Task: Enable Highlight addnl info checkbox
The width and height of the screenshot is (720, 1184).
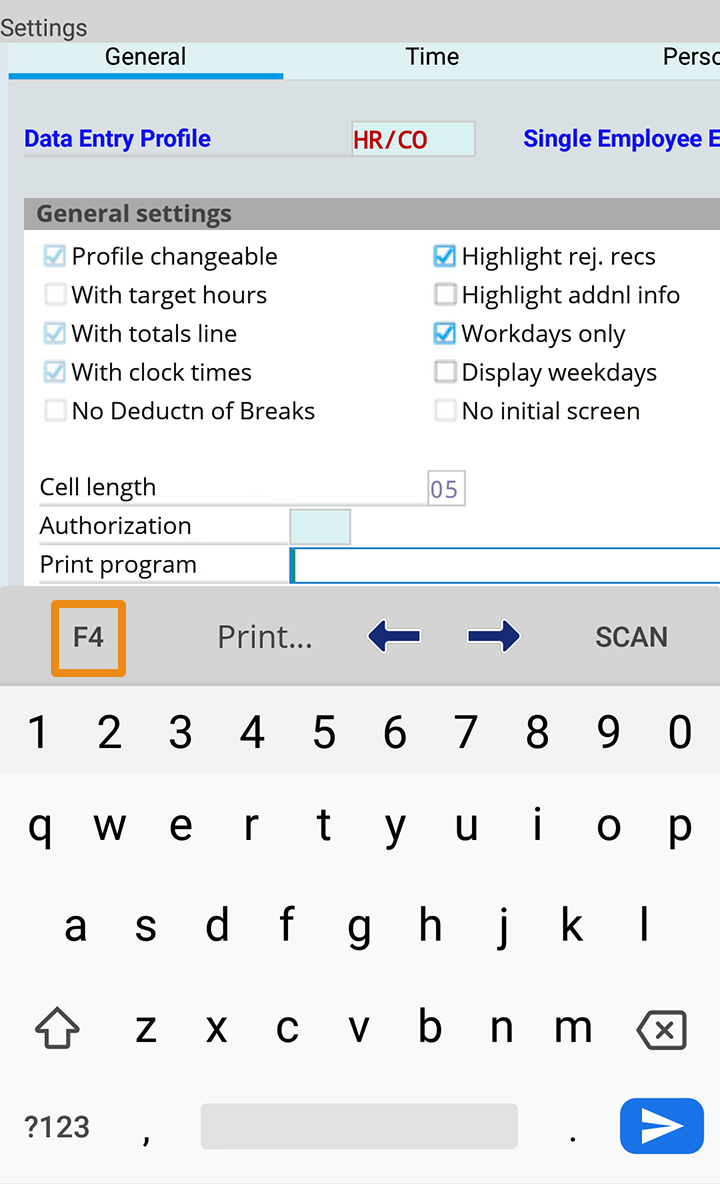Action: point(445,296)
